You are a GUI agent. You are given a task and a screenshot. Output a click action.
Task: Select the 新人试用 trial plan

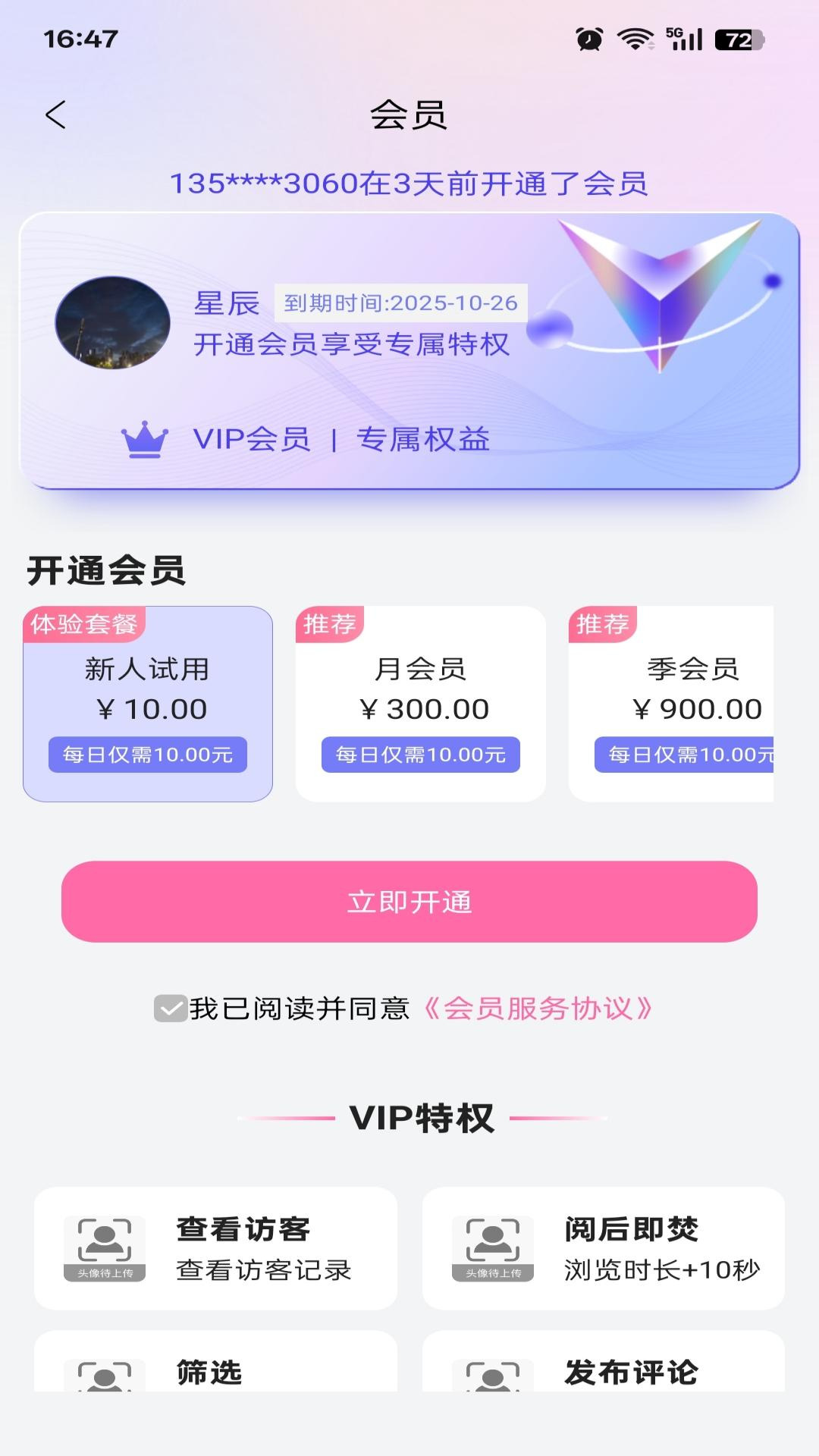tap(148, 701)
